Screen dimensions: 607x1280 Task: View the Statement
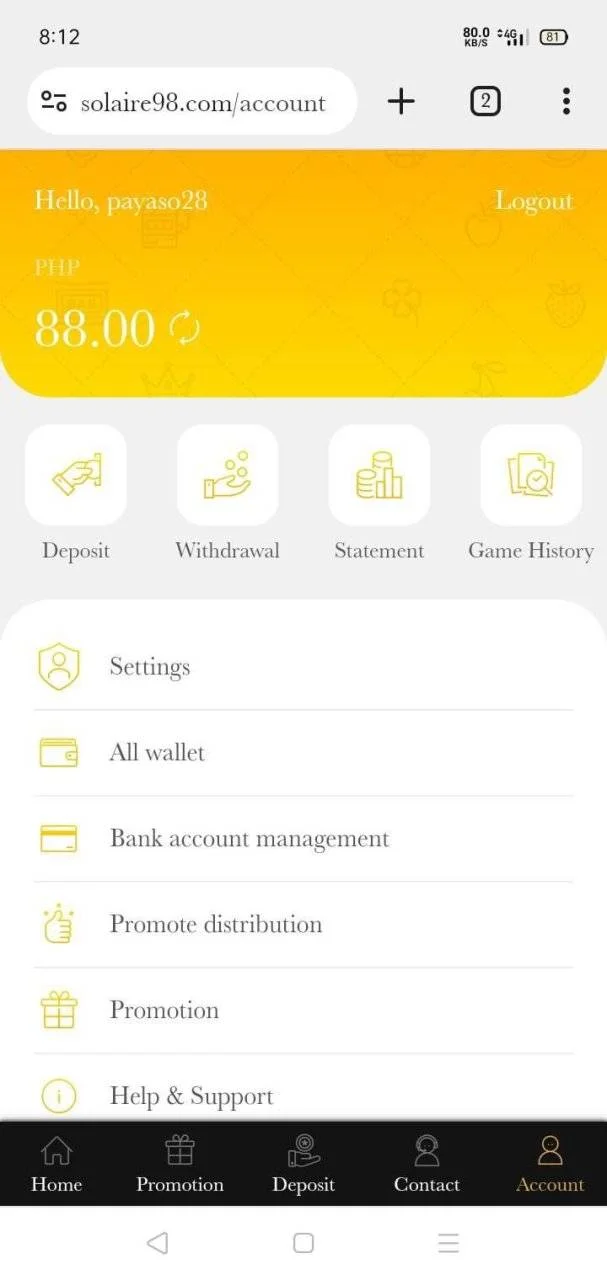pyautogui.click(x=379, y=476)
